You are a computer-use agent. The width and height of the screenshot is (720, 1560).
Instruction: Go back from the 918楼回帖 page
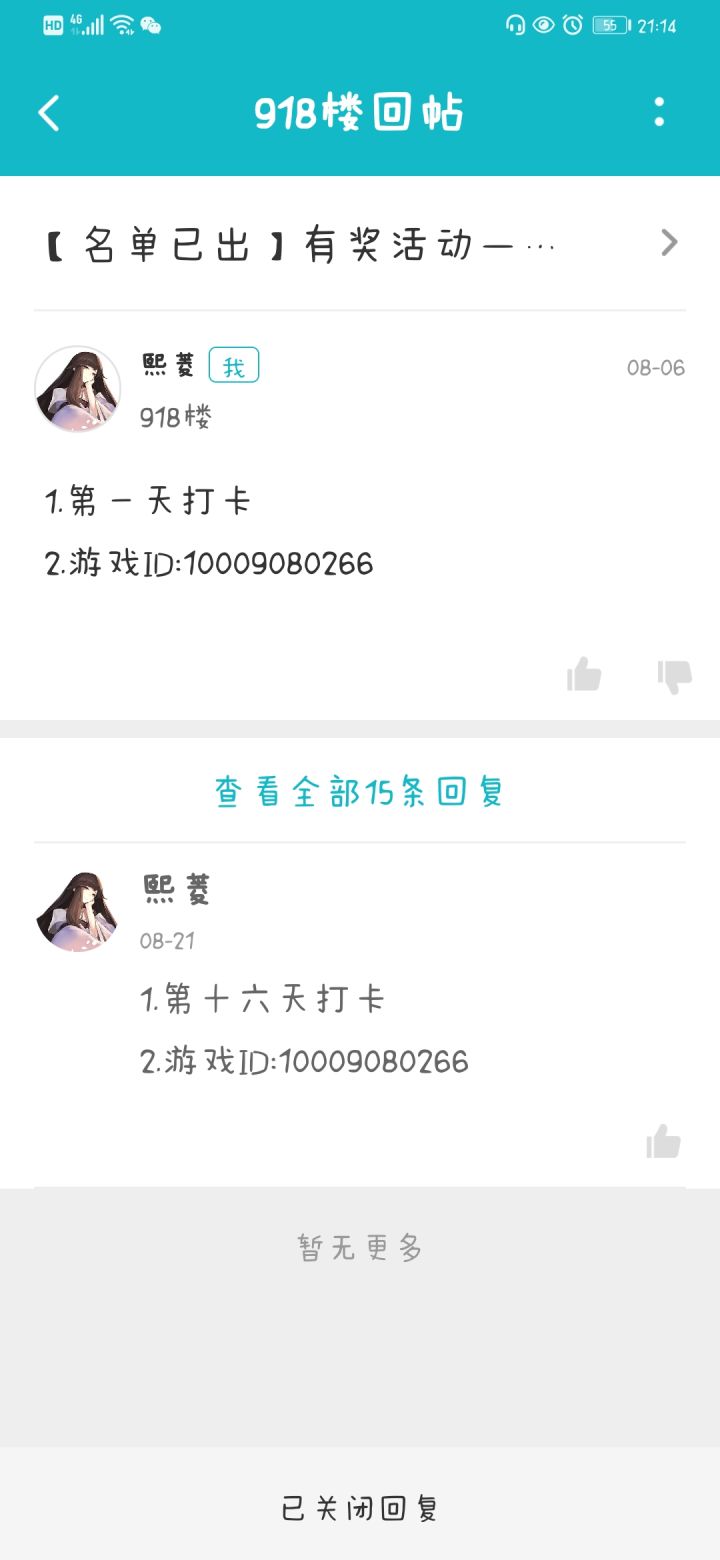click(x=49, y=113)
